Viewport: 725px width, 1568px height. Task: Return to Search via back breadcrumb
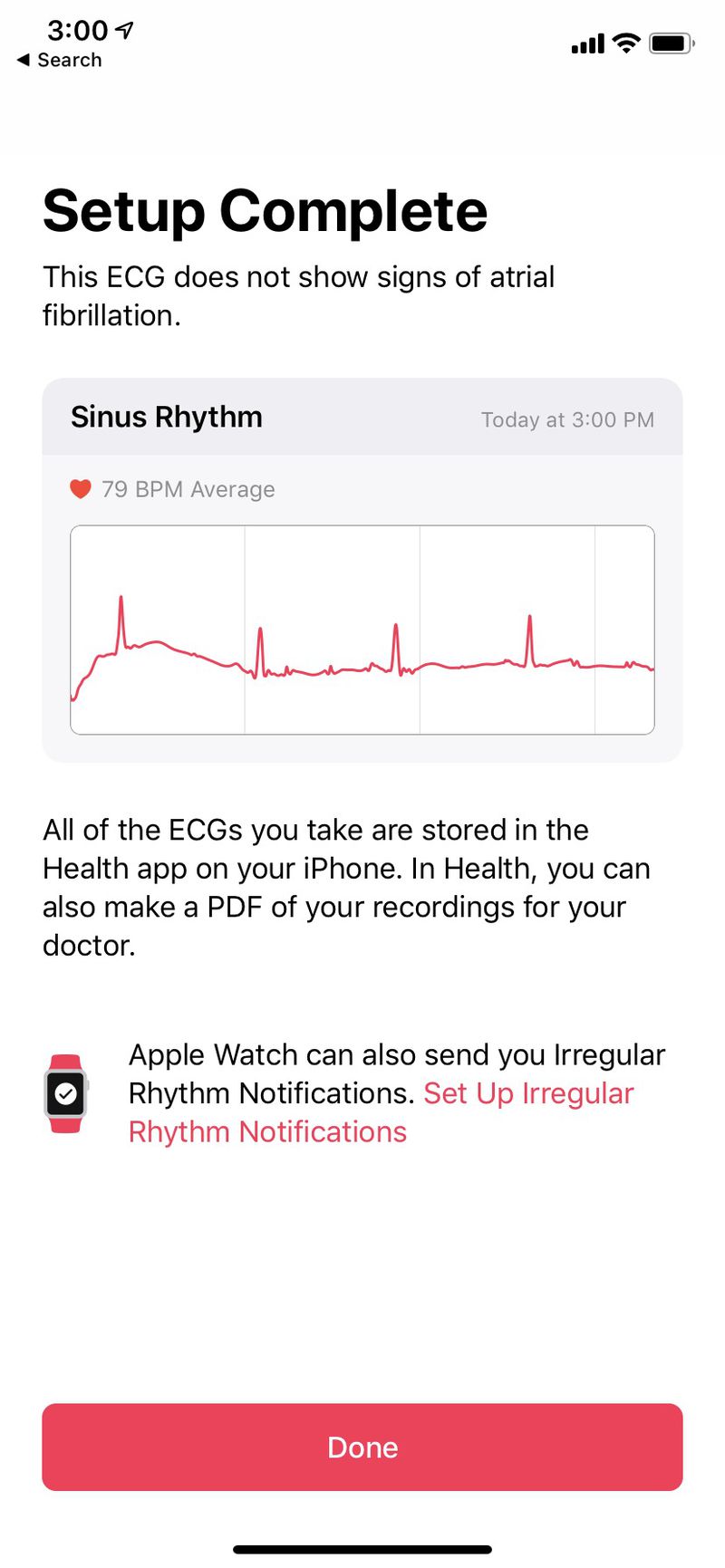60,60
